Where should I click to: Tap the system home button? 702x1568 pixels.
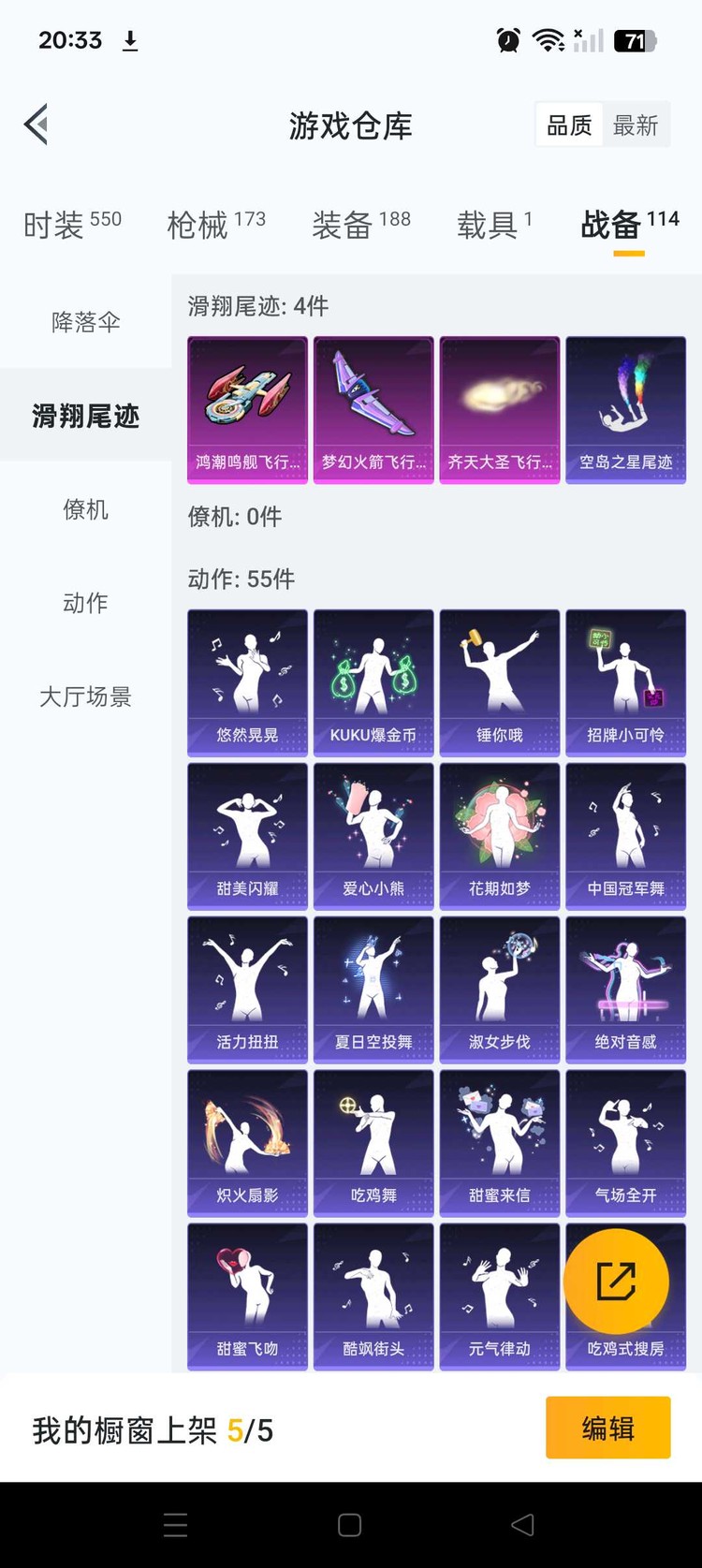coord(350,1525)
